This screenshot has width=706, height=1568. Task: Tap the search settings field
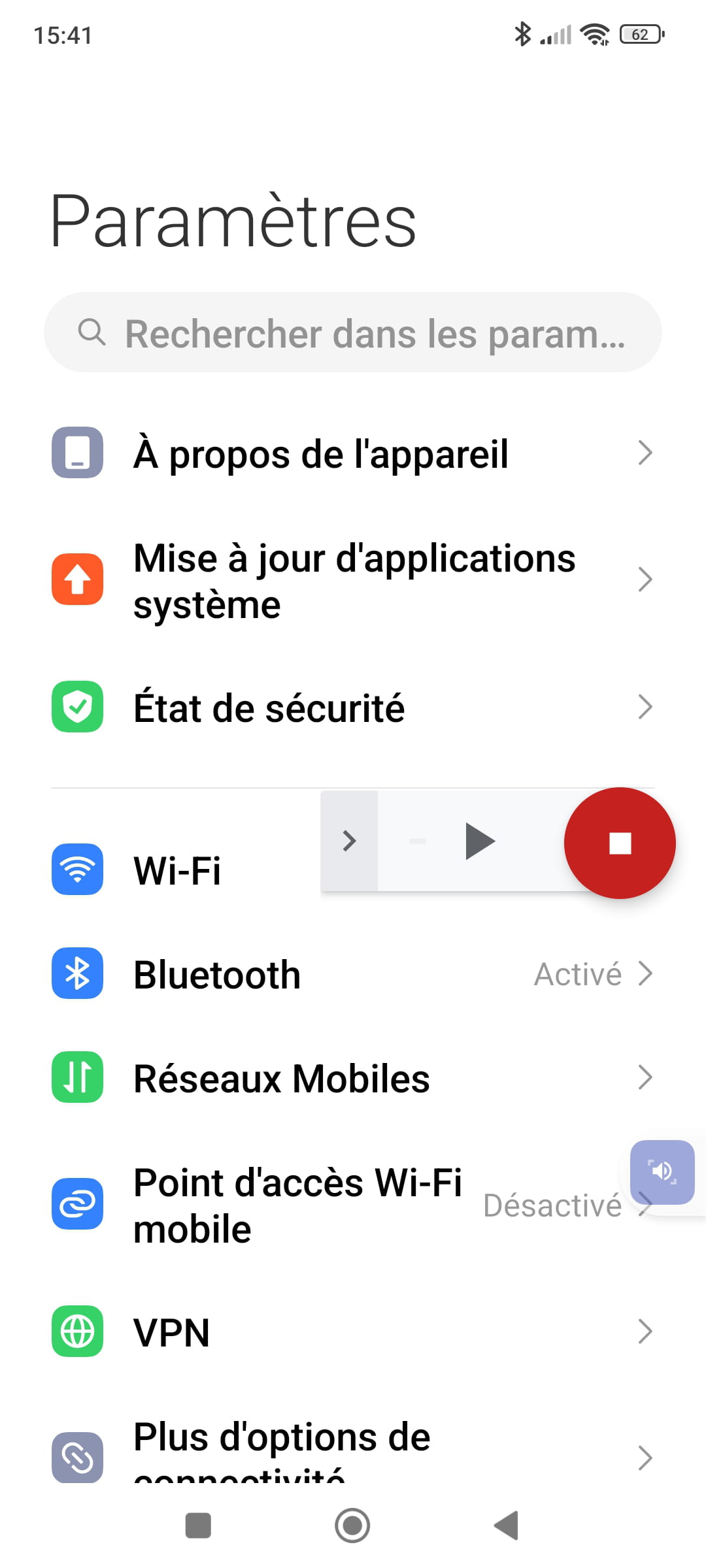coord(353,333)
